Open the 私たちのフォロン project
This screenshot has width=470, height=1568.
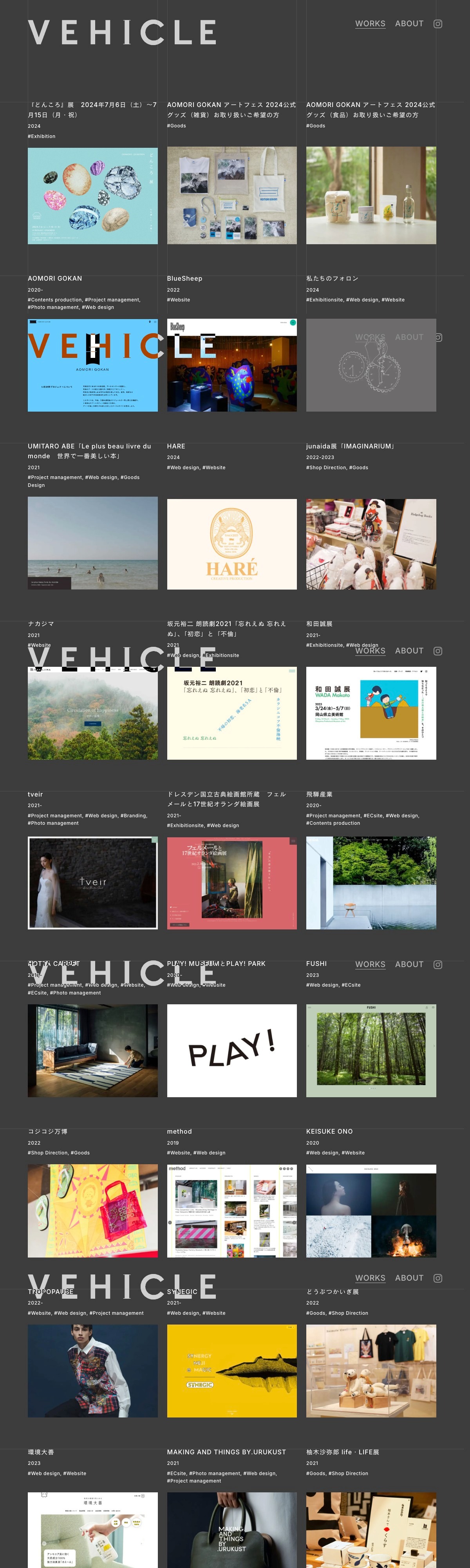click(370, 365)
